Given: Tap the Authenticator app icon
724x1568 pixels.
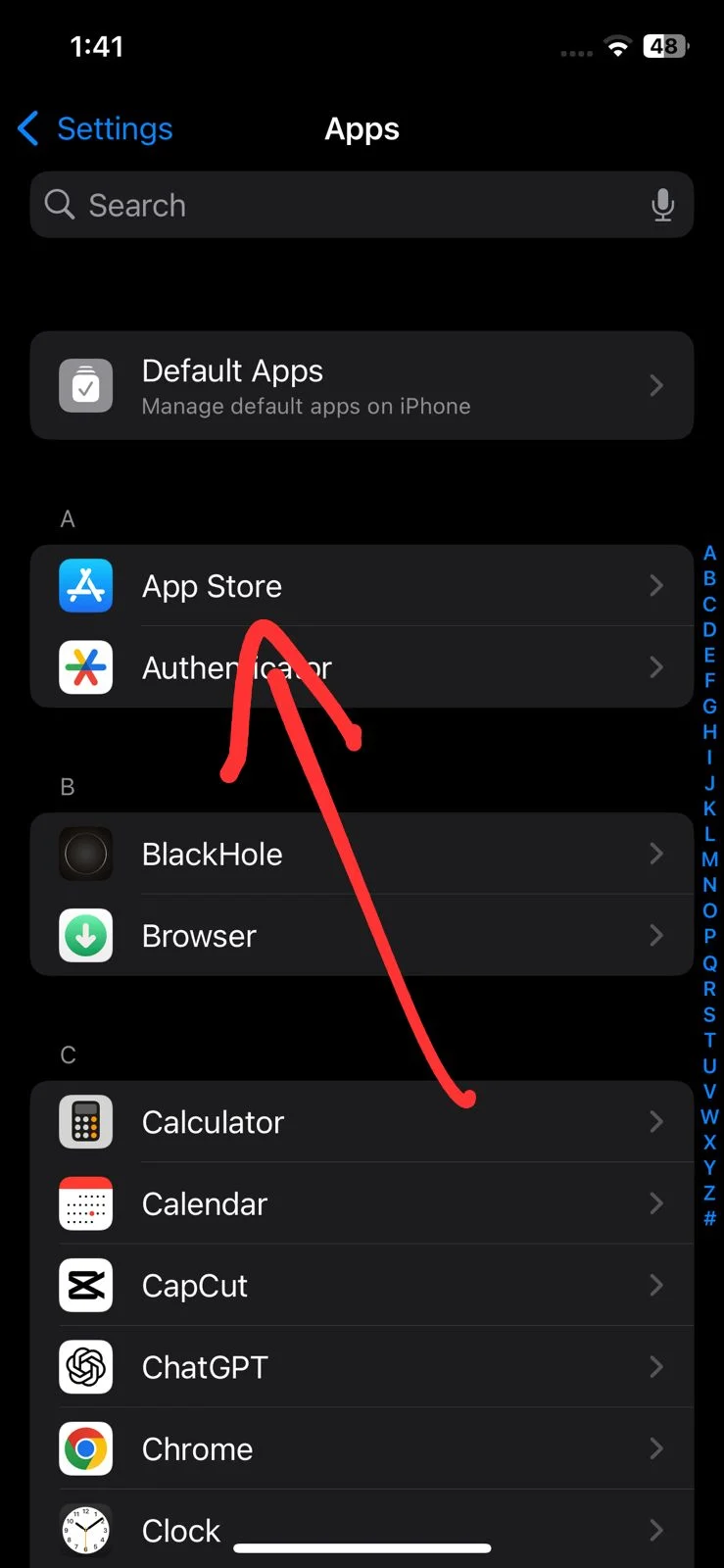Looking at the screenshot, I should (85, 667).
